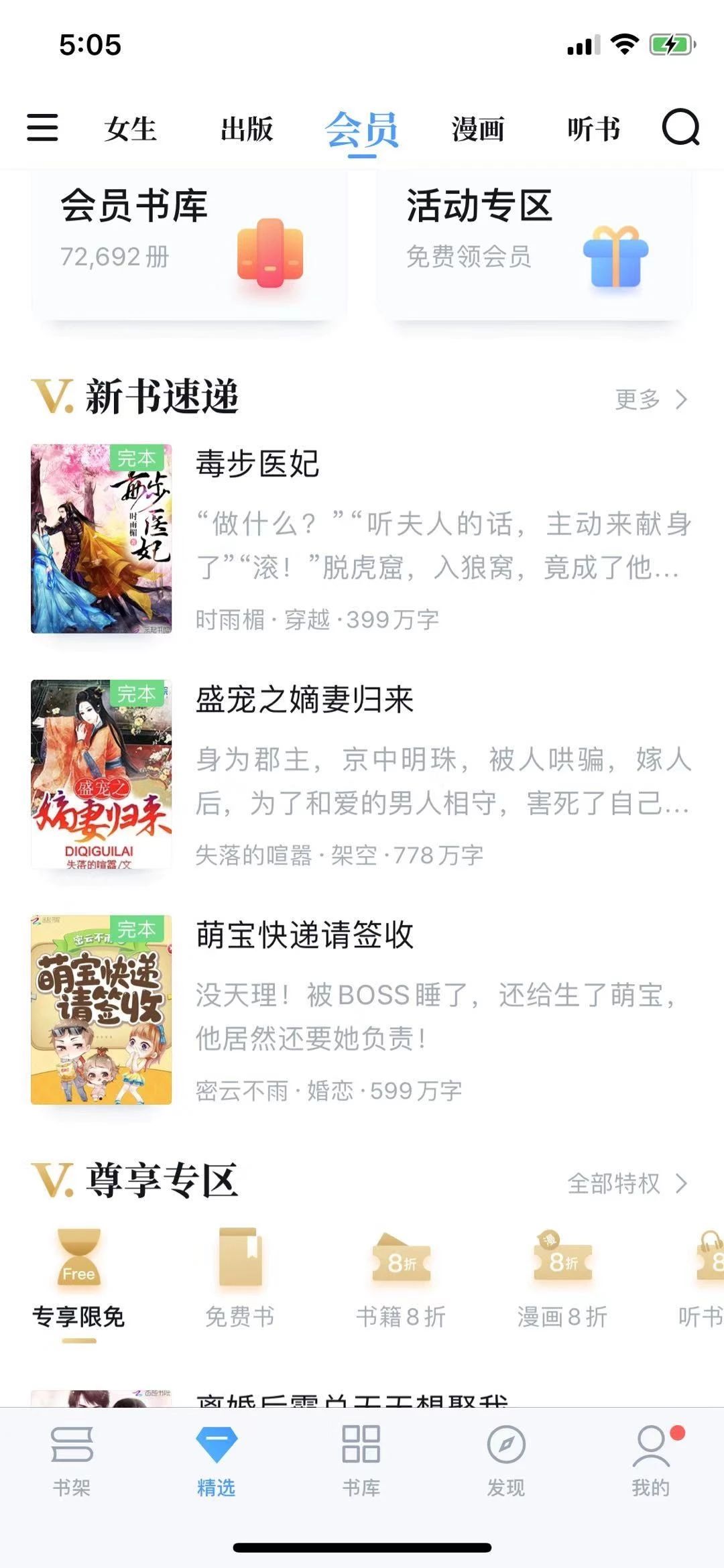Viewport: 724px width, 1568px height.
Task: Tap 更多 to see more new books
Action: click(x=636, y=398)
